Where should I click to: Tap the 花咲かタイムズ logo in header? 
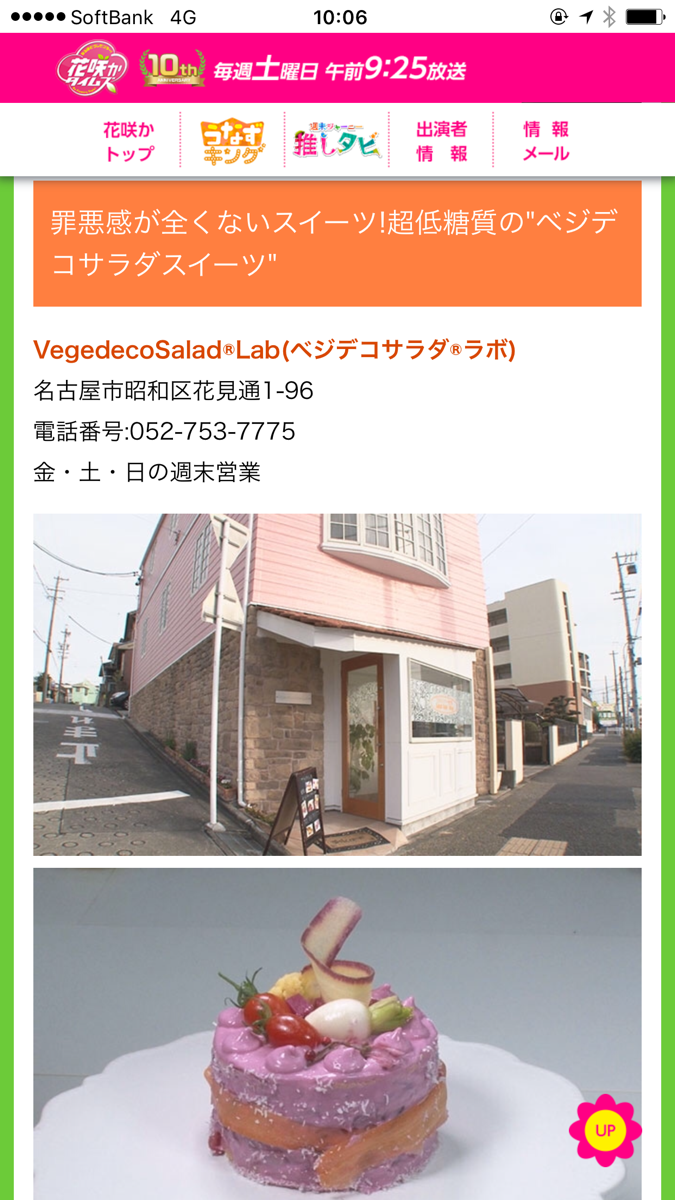tap(91, 68)
